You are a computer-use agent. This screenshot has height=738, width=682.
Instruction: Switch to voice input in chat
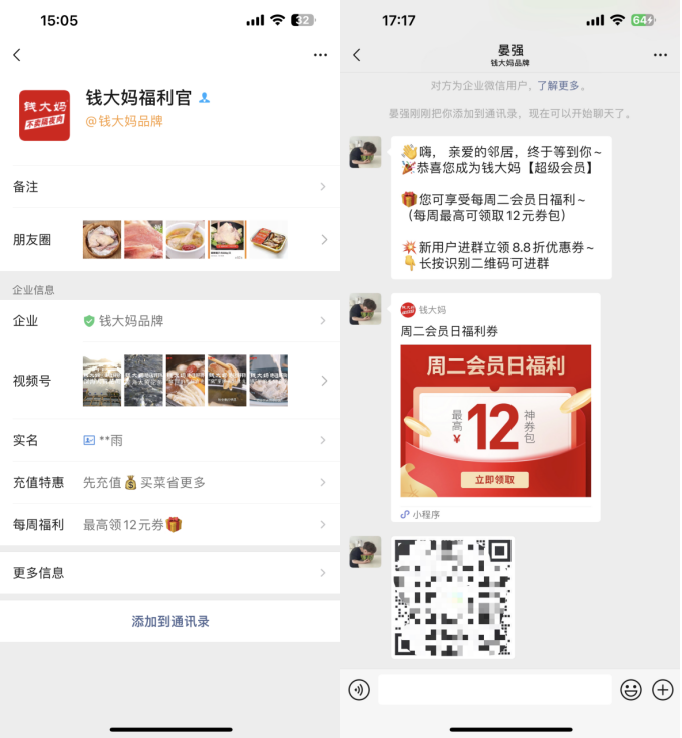358,689
